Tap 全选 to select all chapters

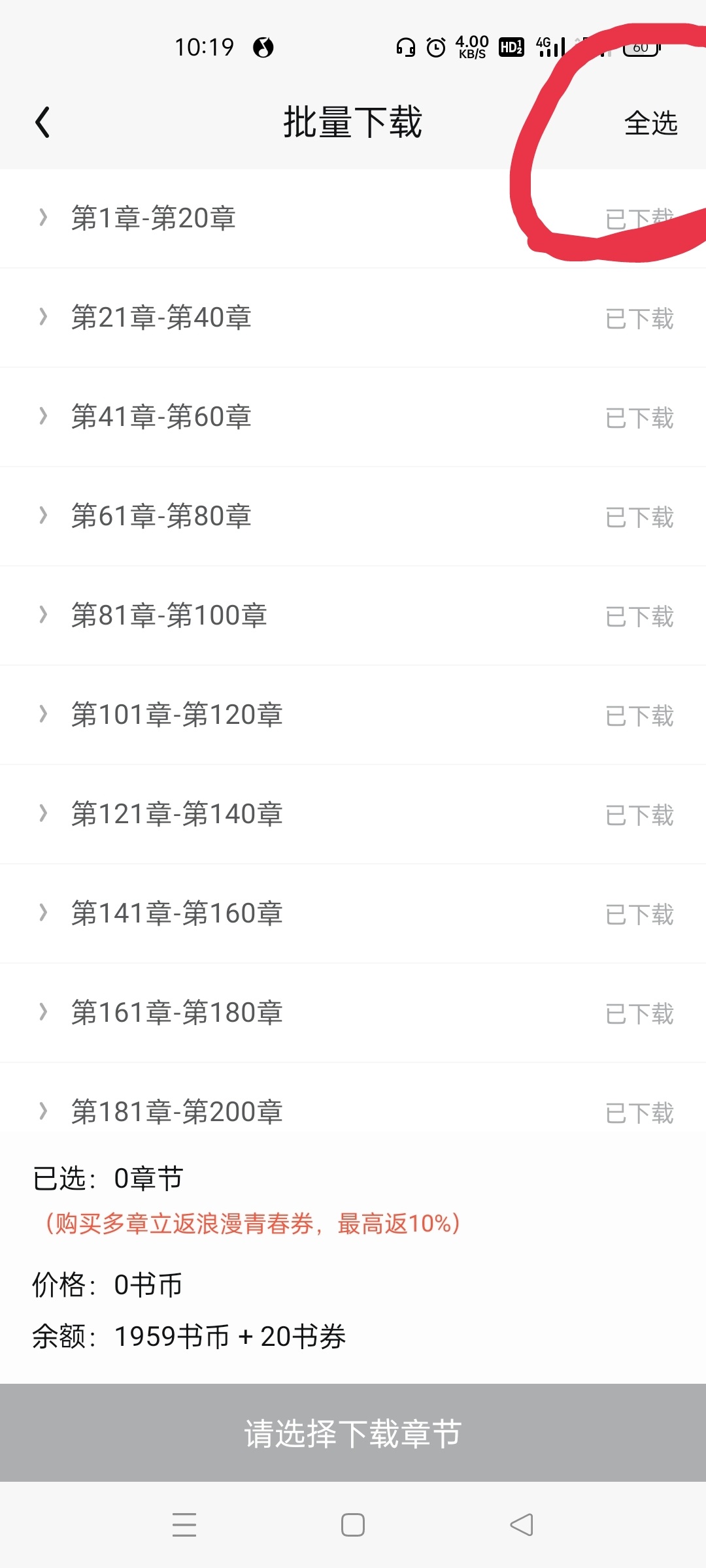(651, 123)
